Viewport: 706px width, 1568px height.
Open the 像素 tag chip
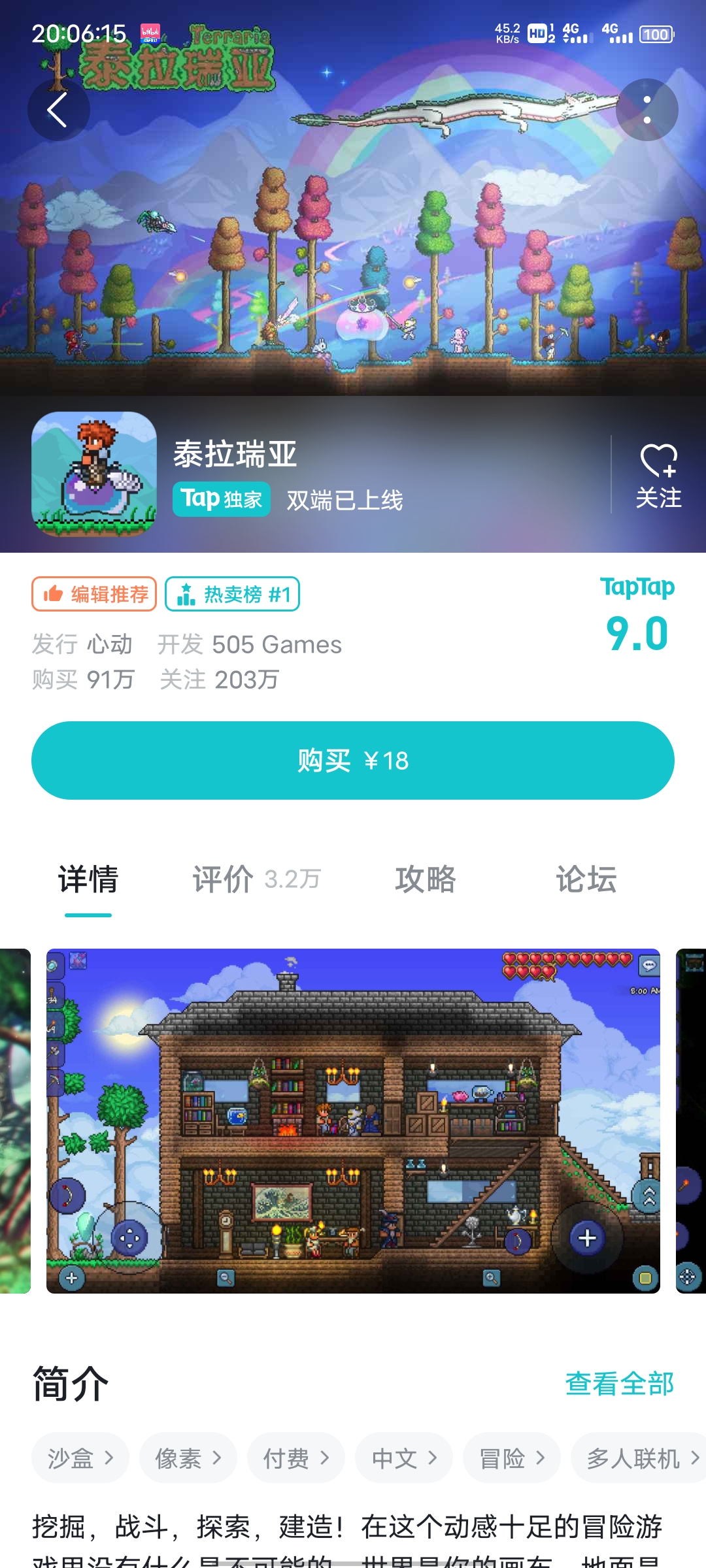(x=188, y=1458)
